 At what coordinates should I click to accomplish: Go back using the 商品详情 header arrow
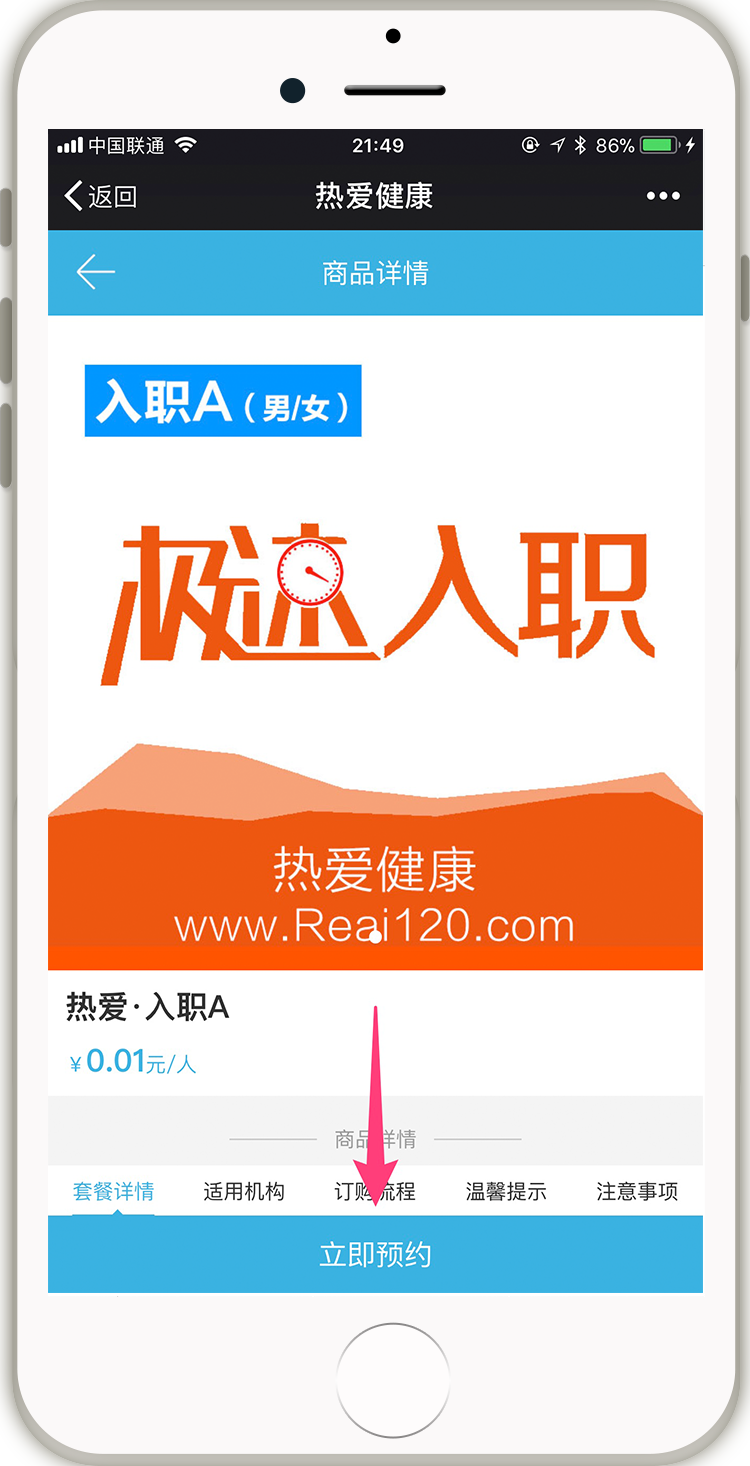coord(96,272)
